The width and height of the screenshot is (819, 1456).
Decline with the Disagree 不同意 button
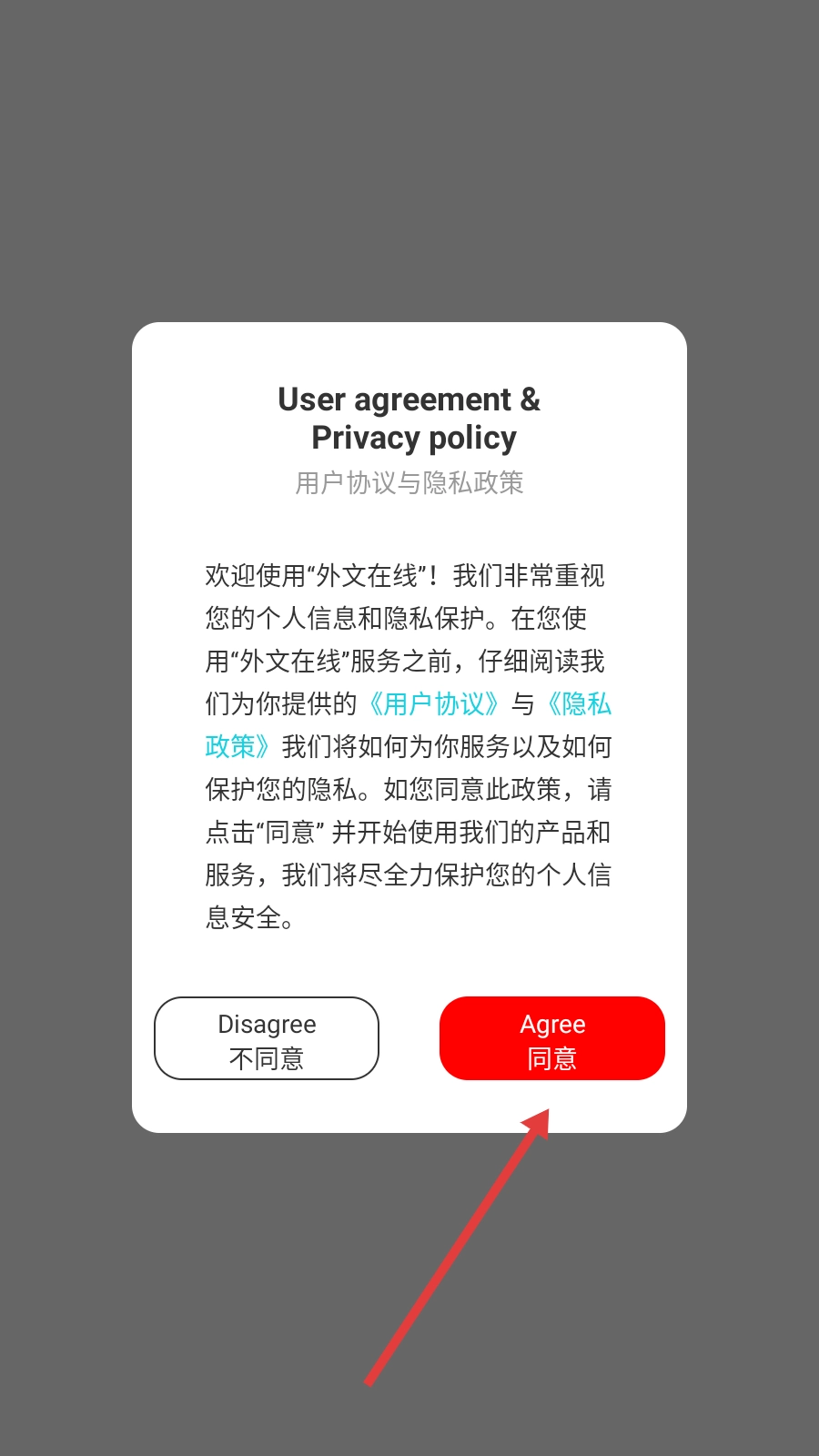point(267,1038)
